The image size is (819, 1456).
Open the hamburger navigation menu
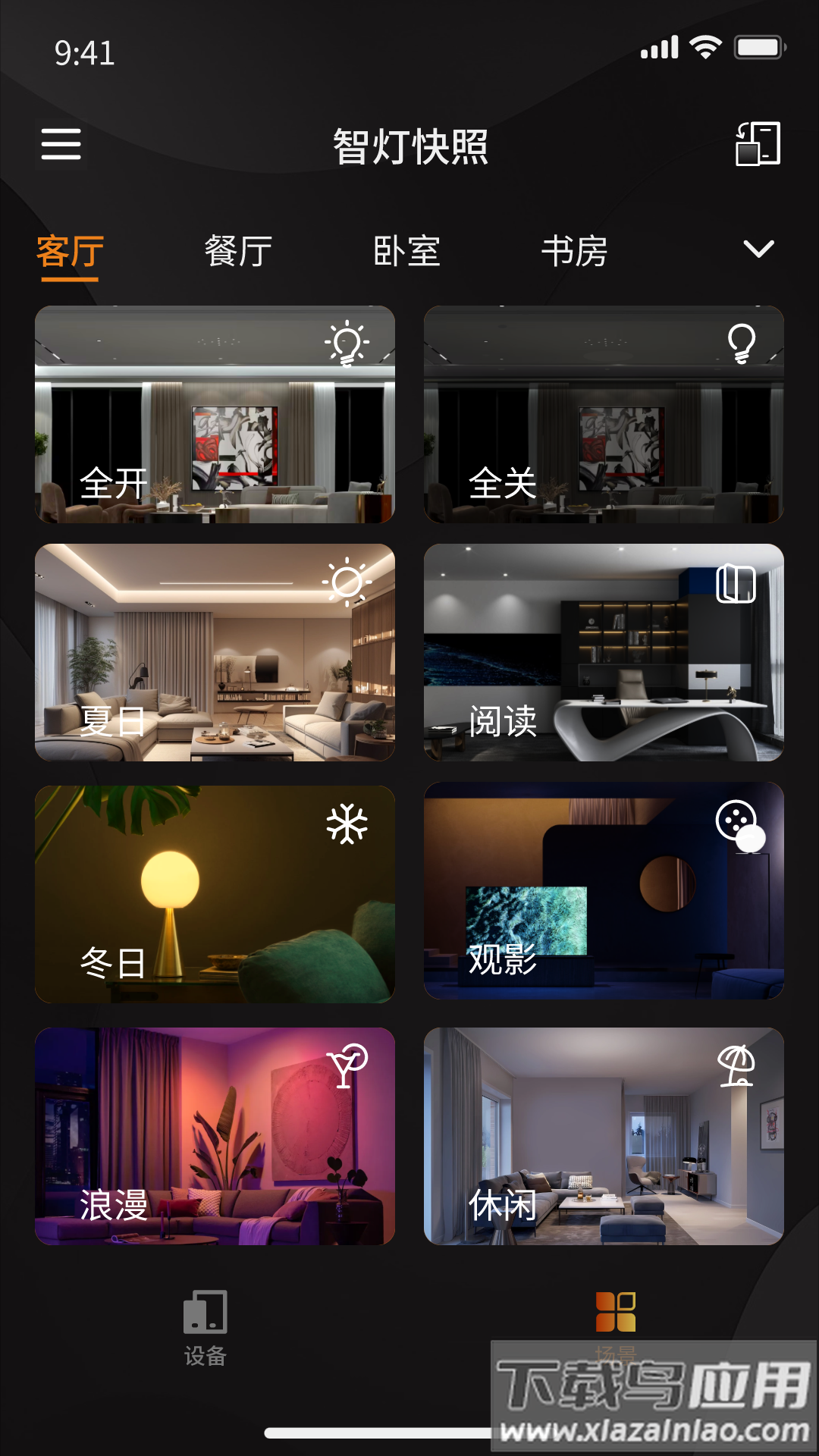click(x=62, y=144)
